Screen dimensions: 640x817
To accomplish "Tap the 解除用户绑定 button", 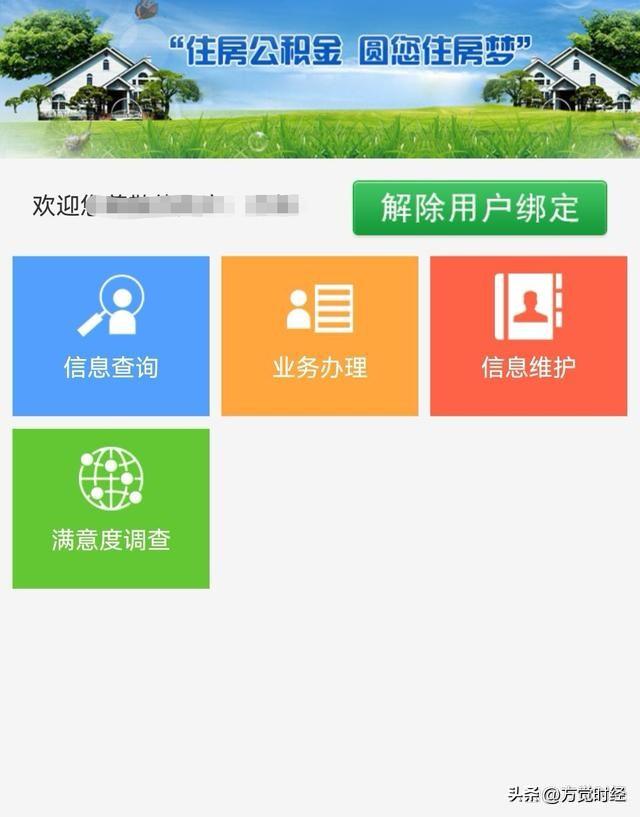I will [480, 208].
